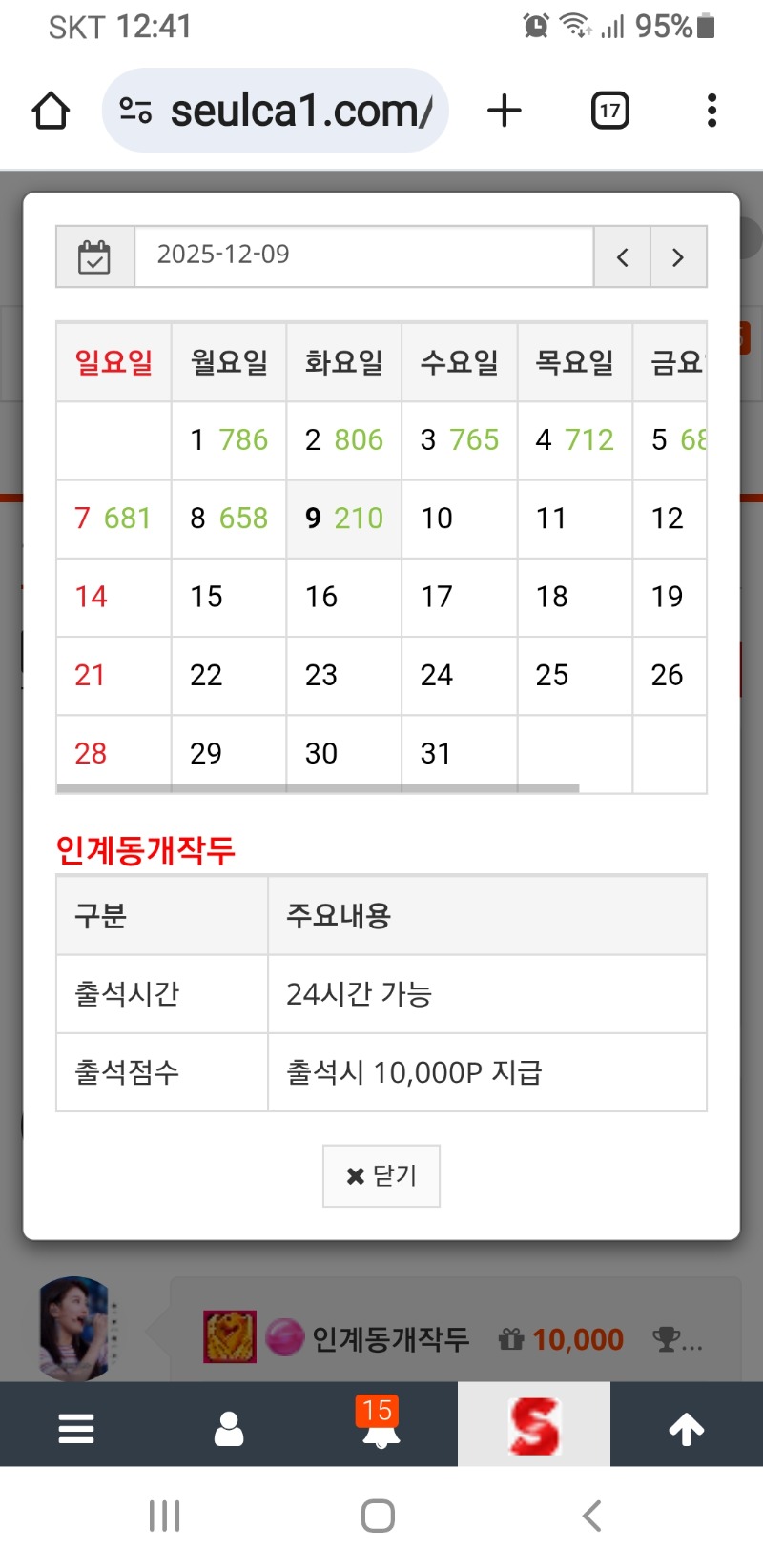Close the popup with 닫기 button
The width and height of the screenshot is (763, 1568).
click(381, 1175)
